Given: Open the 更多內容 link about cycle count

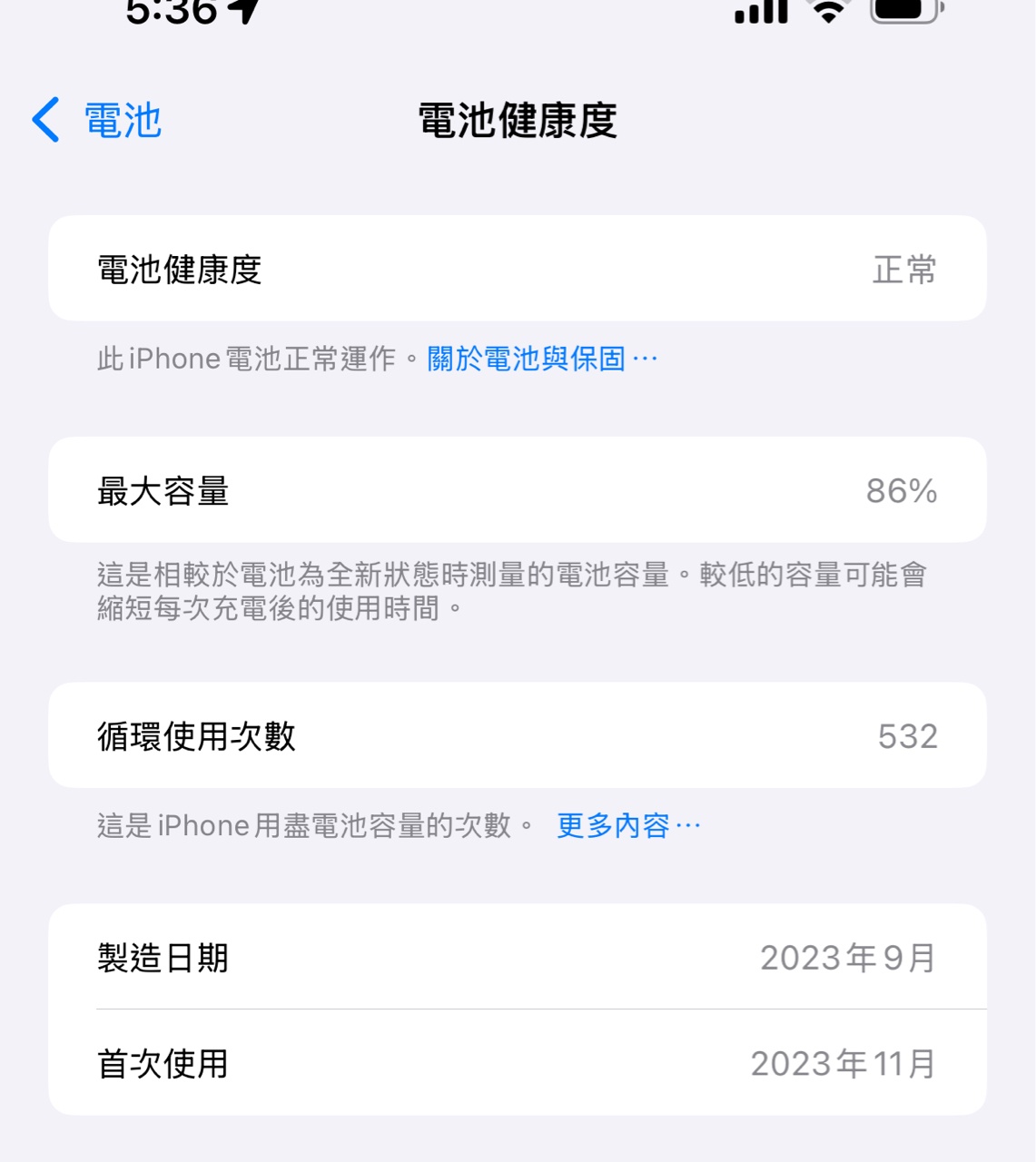Looking at the screenshot, I should pos(627,825).
